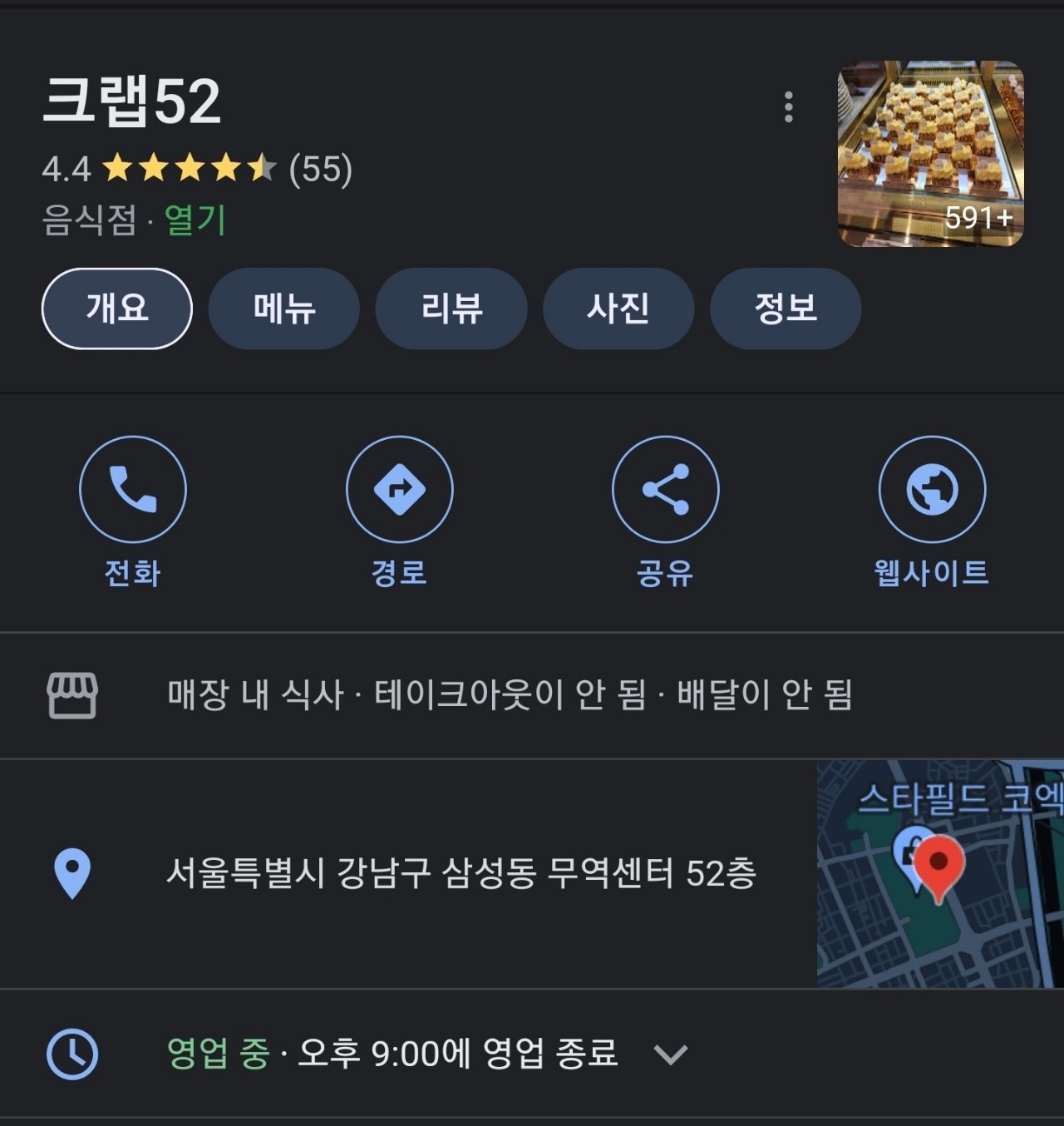Open the three-dot overflow menu

pos(788,107)
